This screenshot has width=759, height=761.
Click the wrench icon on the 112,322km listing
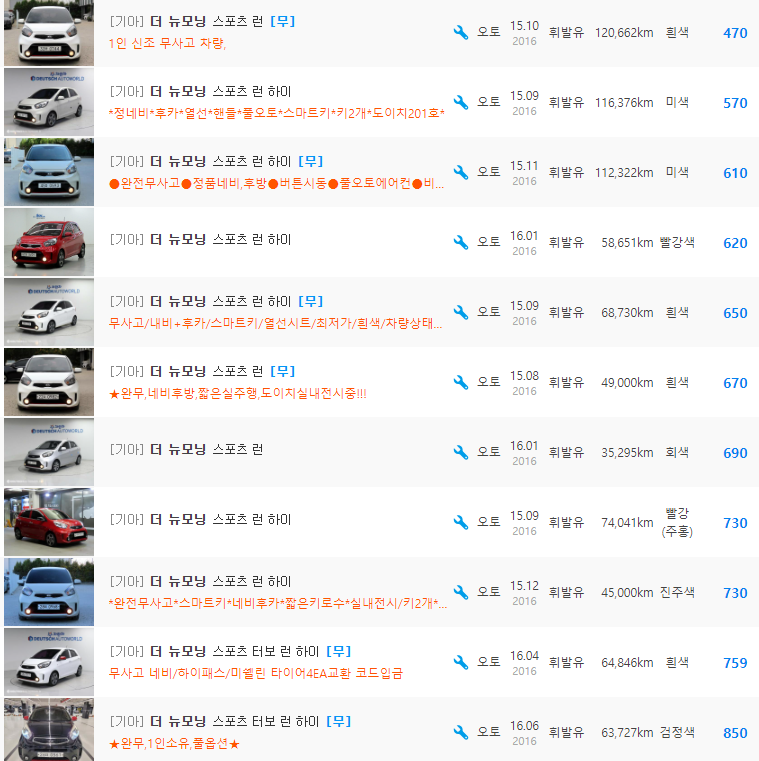coord(461,172)
